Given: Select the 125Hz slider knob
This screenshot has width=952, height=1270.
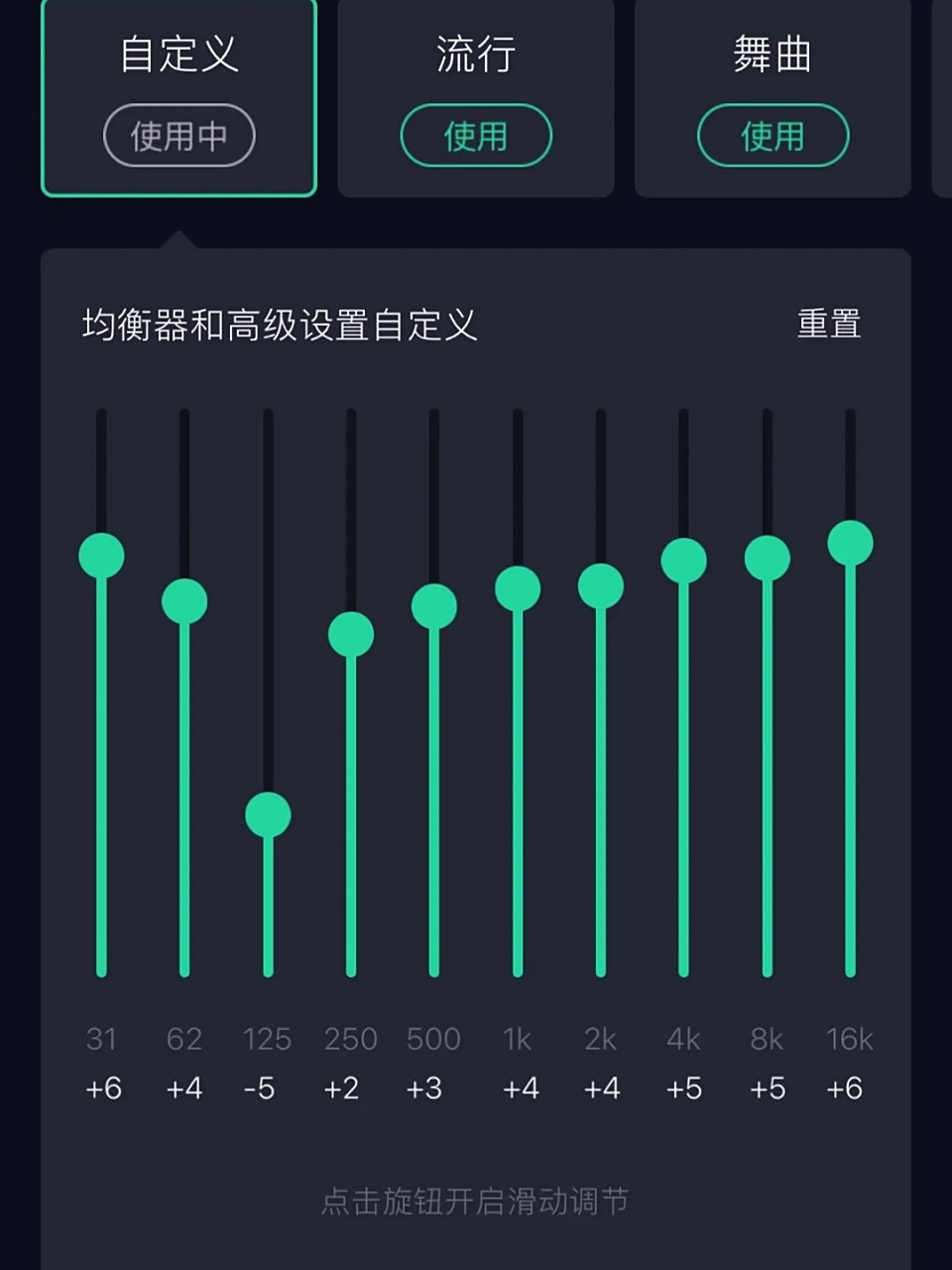Looking at the screenshot, I should (266, 814).
